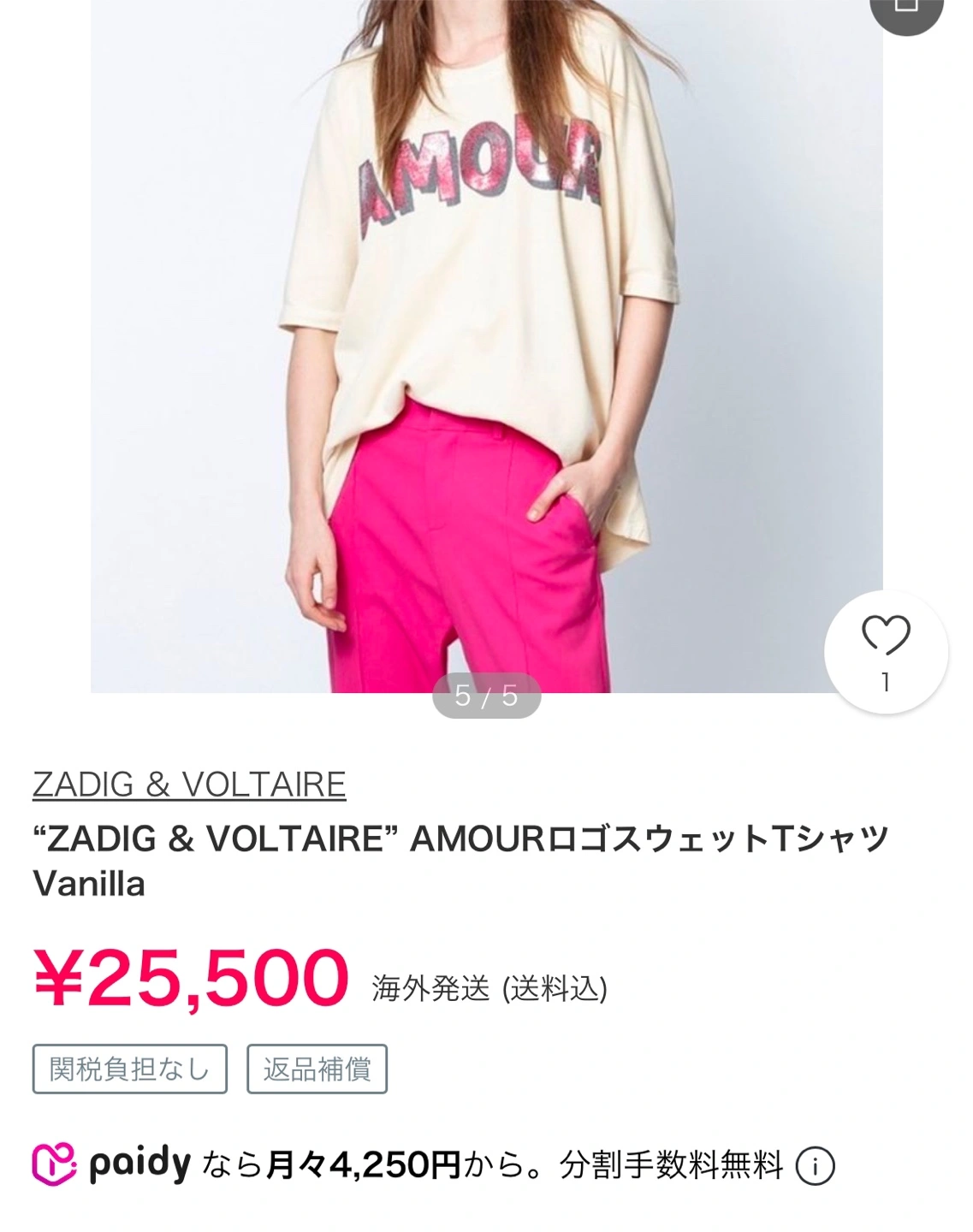Open the AMOUR T-shirt product photo
Viewport: 973px width, 1232px height.
(486, 342)
